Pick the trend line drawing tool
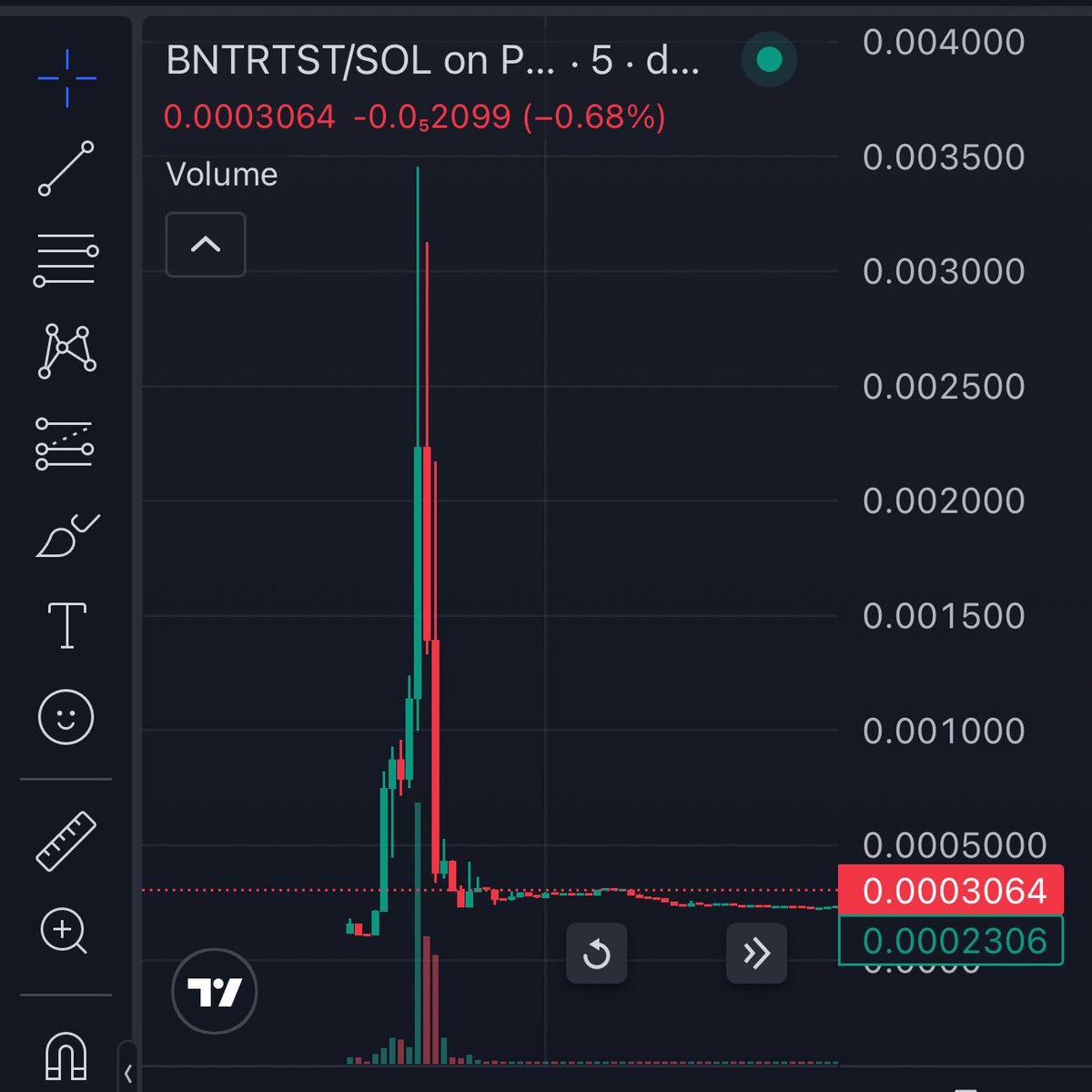 click(x=66, y=168)
